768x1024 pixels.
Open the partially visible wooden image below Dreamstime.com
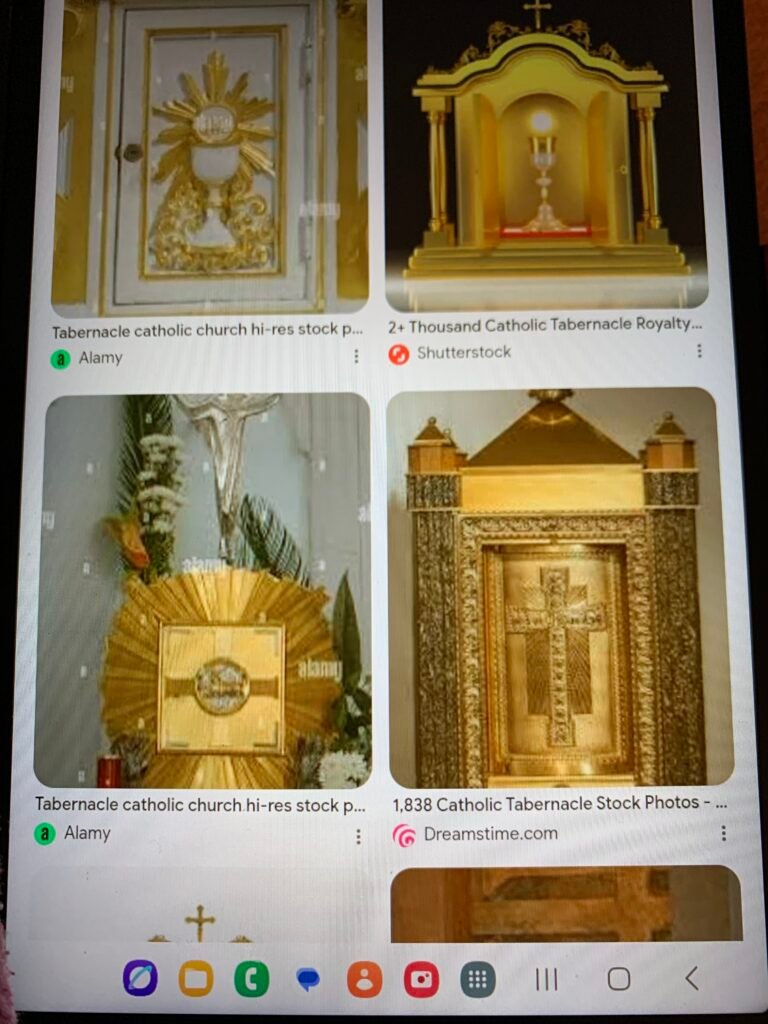click(565, 903)
